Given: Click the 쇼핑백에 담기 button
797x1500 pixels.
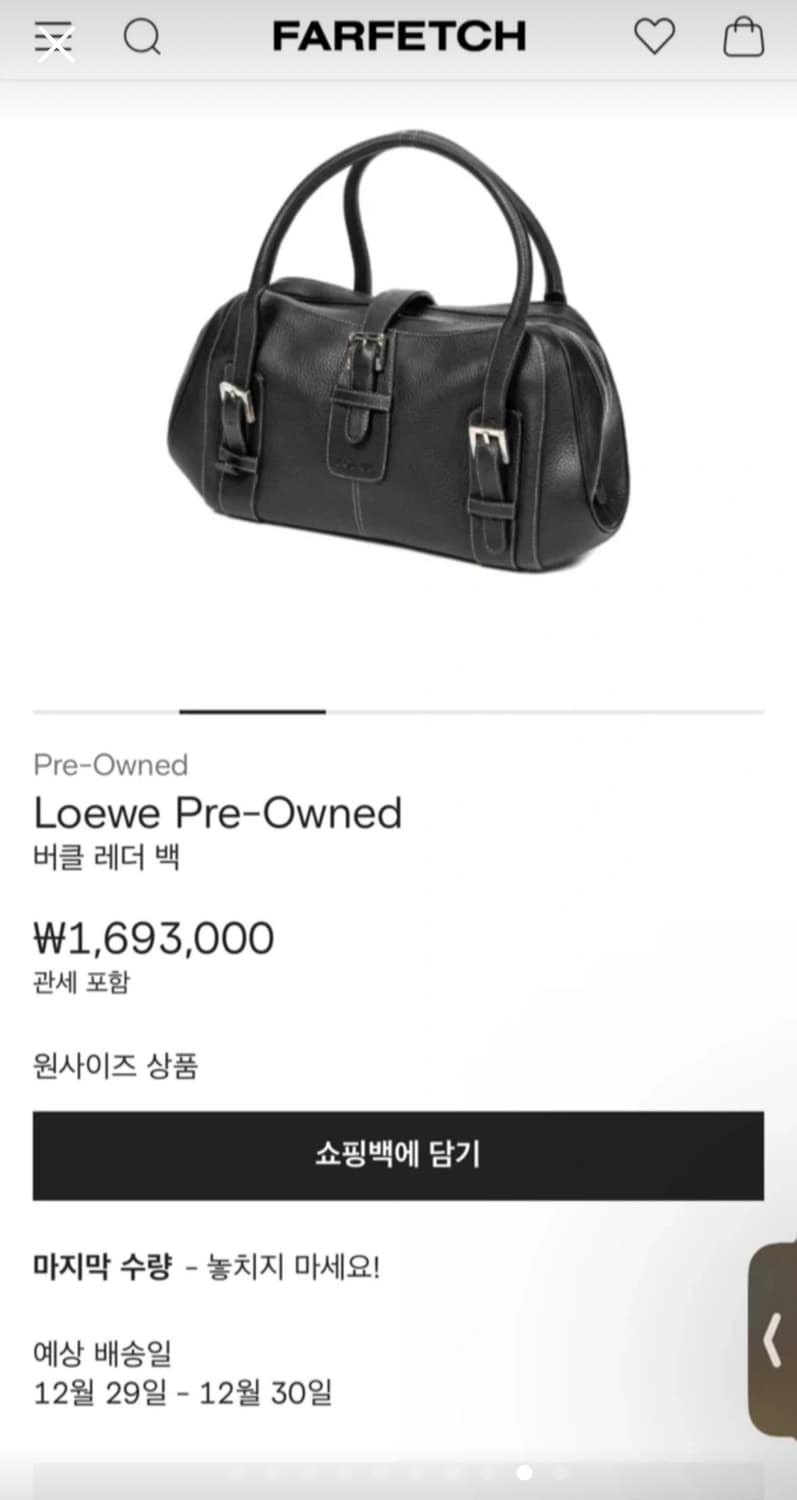Looking at the screenshot, I should [x=398, y=1156].
